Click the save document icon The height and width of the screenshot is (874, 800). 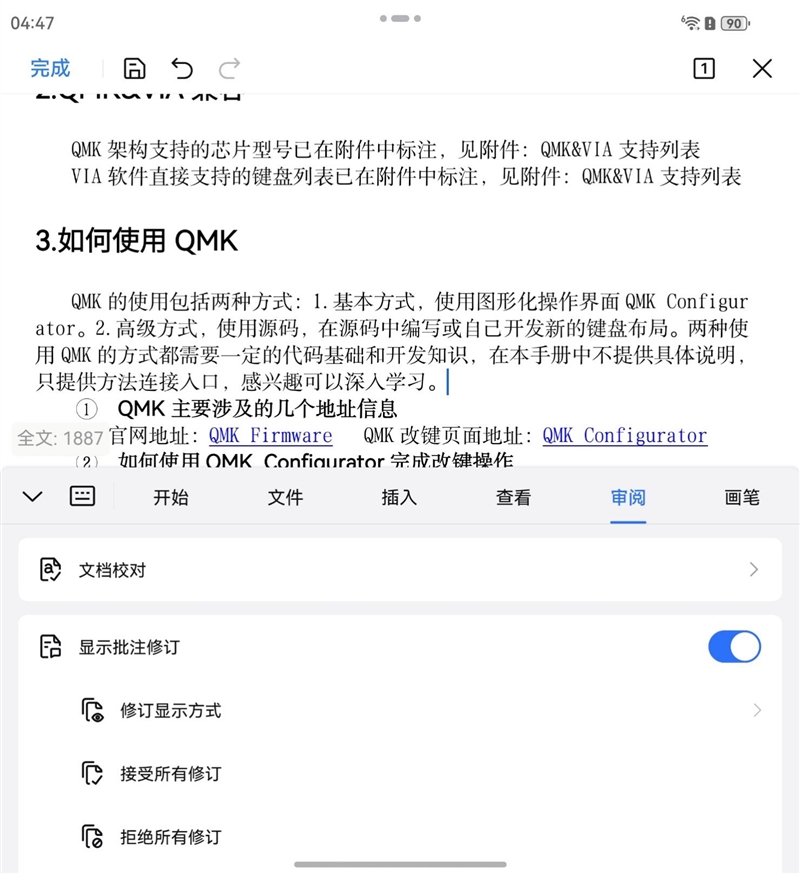134,68
